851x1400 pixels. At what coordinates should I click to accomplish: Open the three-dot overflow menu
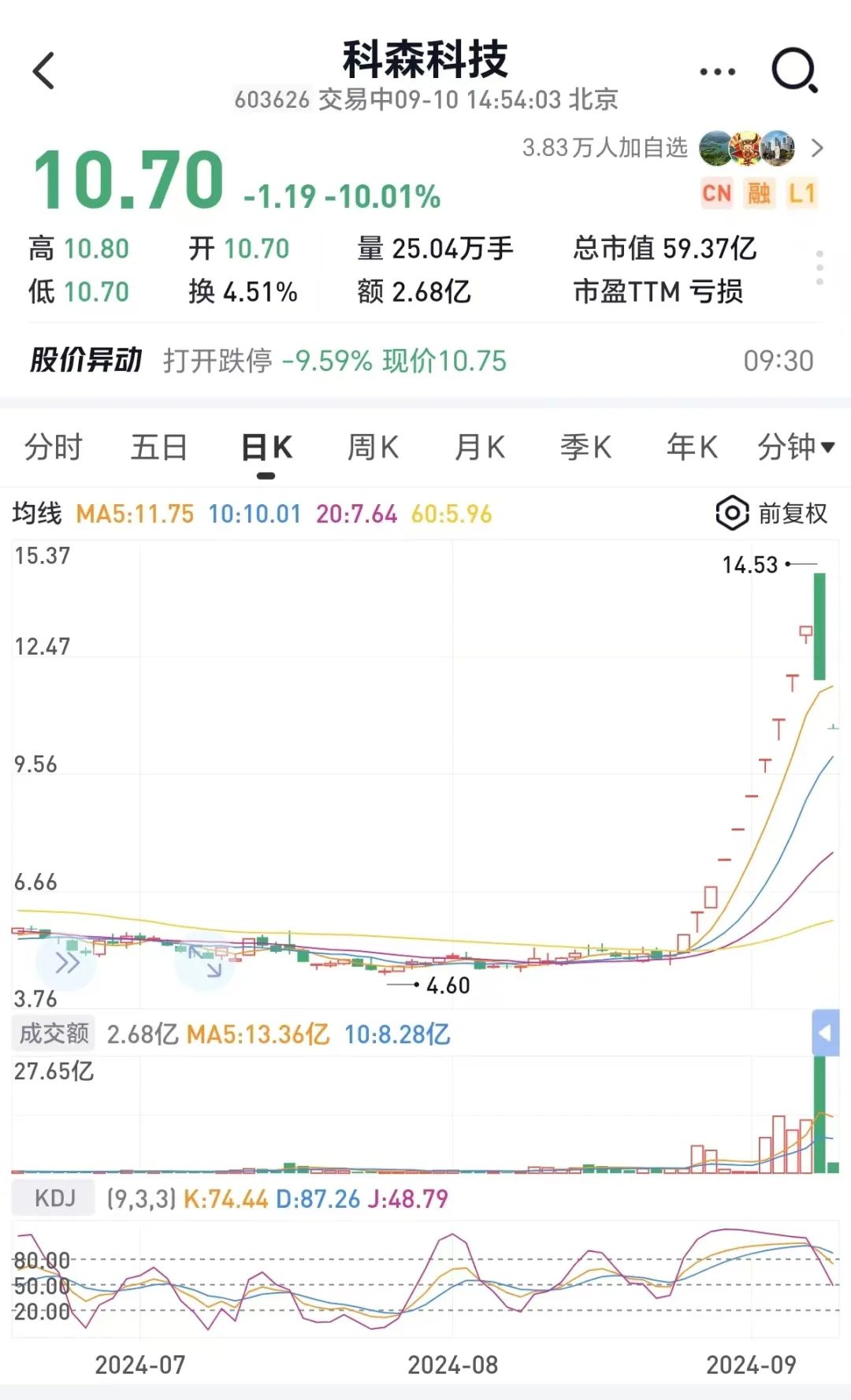point(718,72)
